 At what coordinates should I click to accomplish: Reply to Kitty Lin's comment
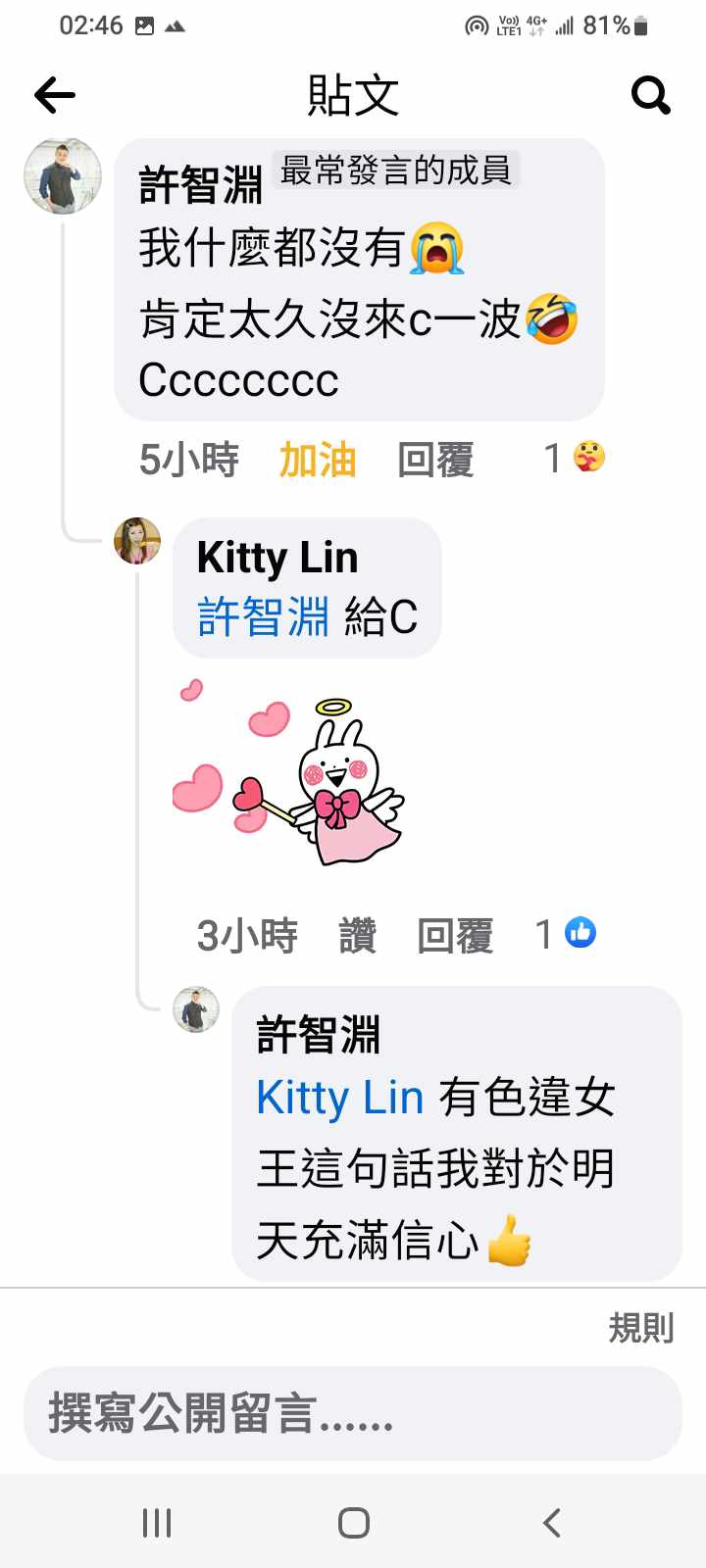pyautogui.click(x=455, y=935)
